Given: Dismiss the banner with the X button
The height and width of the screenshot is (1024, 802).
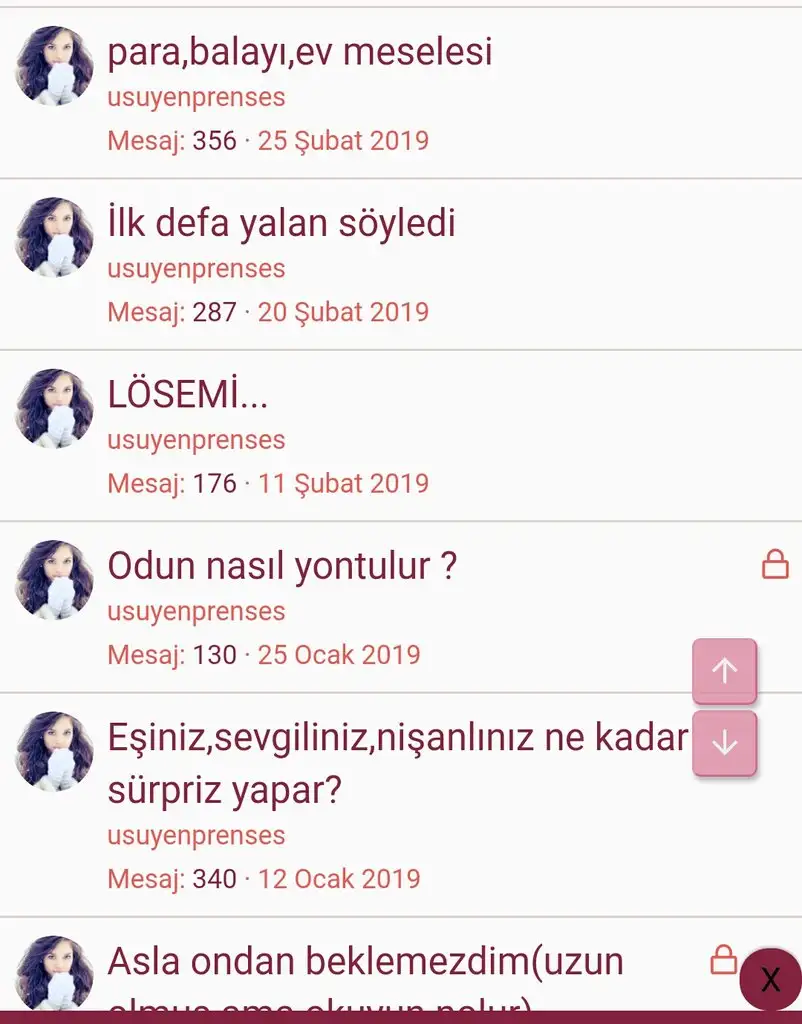Looking at the screenshot, I should click(x=770, y=979).
